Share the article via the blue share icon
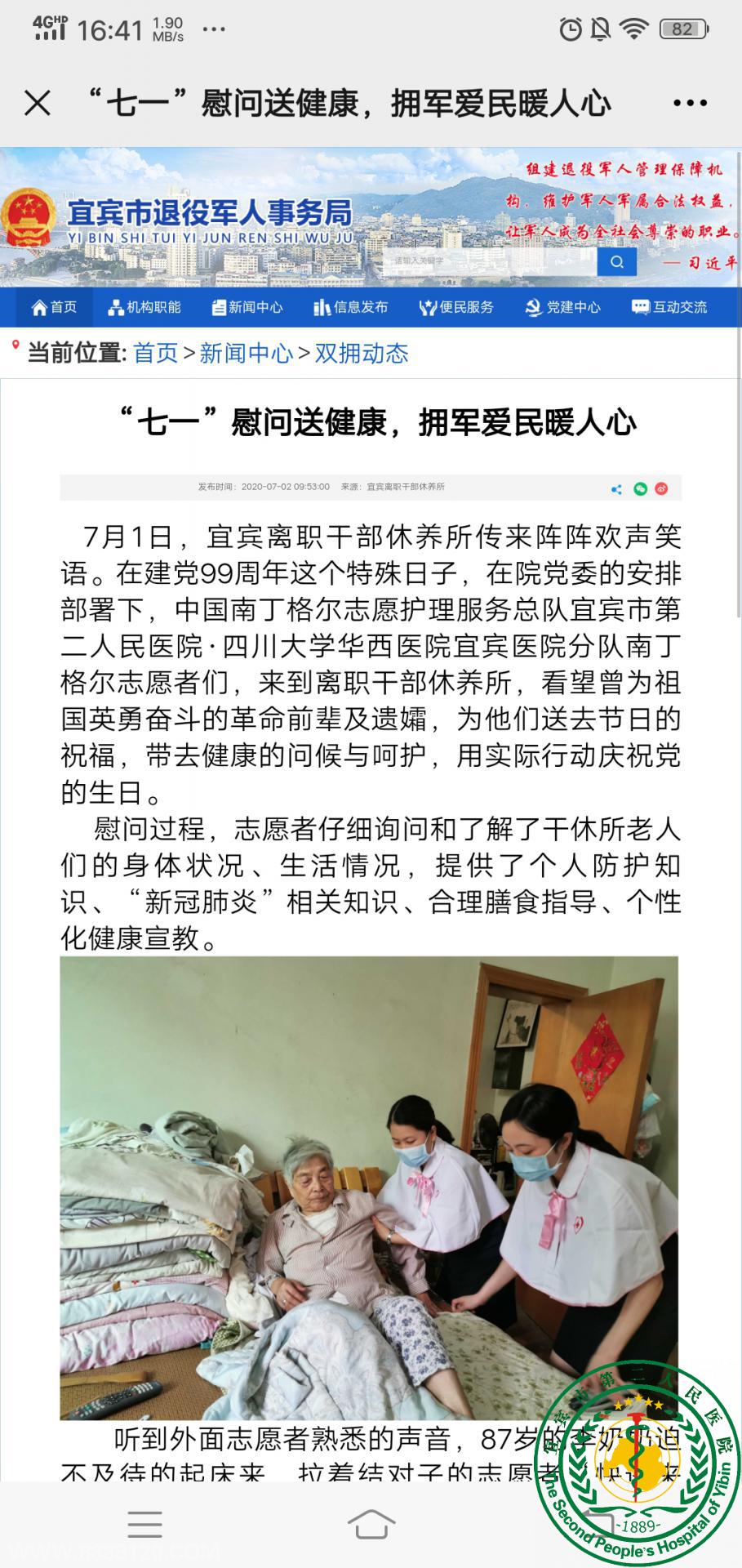742x1568 pixels. 617,489
